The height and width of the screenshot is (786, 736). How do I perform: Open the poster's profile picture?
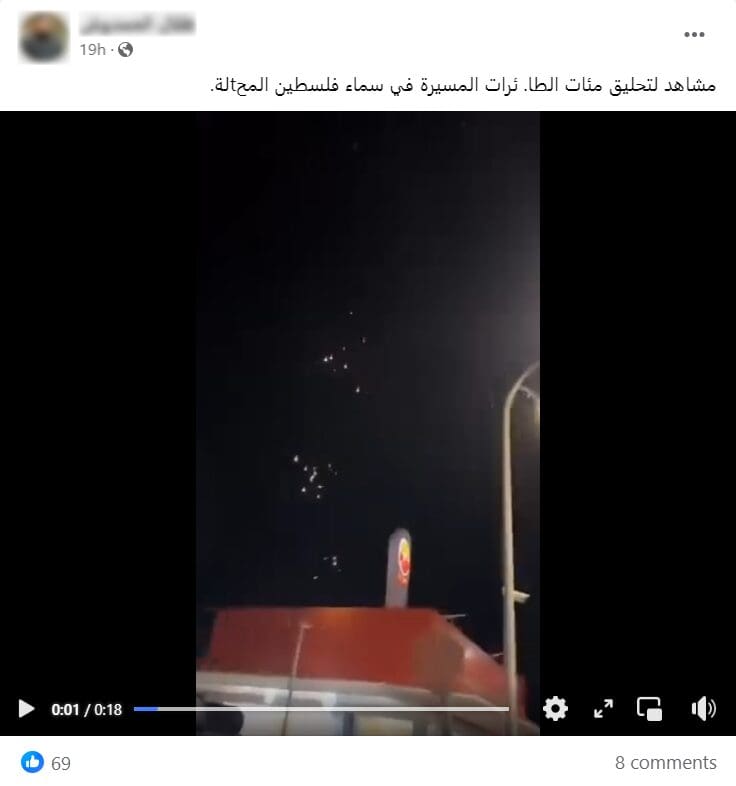43,37
